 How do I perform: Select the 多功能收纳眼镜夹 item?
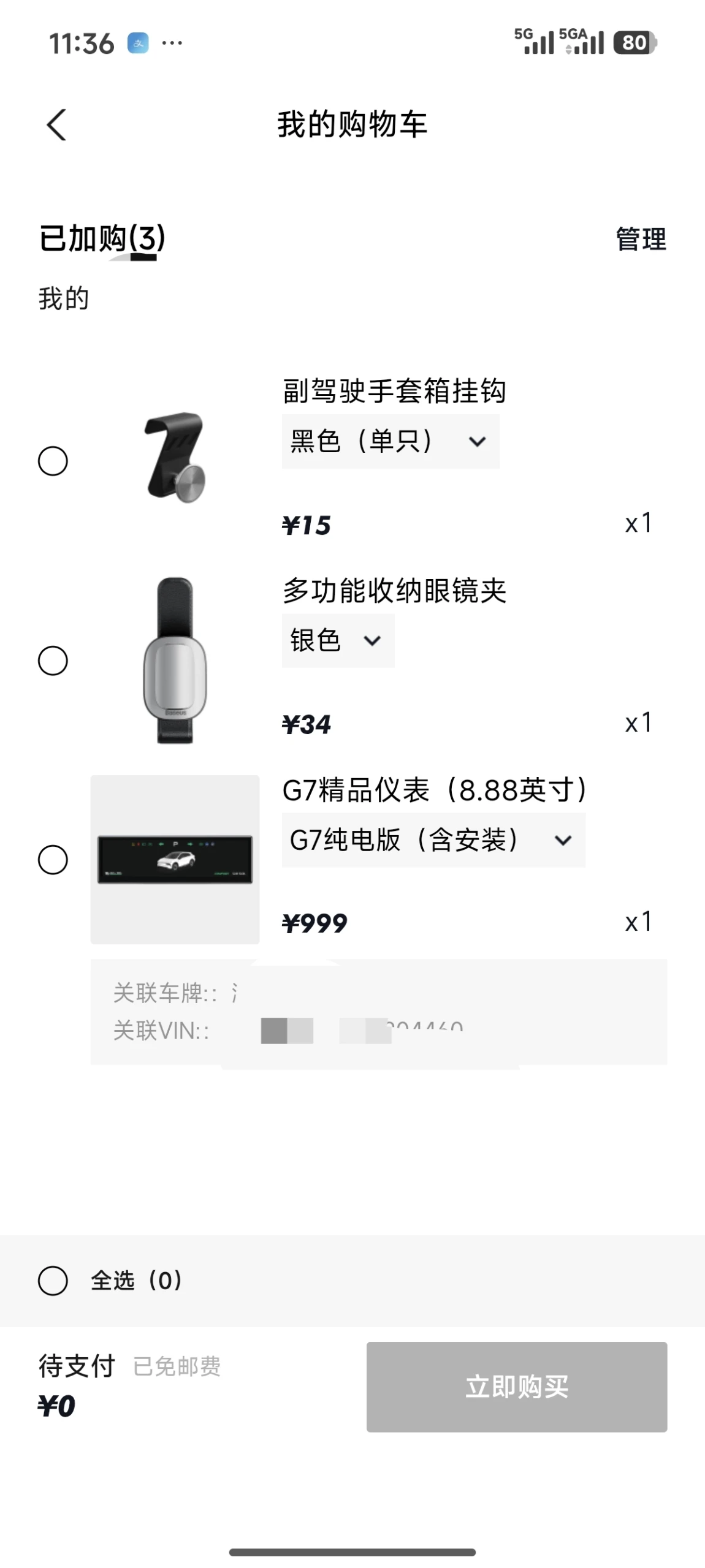click(x=53, y=661)
